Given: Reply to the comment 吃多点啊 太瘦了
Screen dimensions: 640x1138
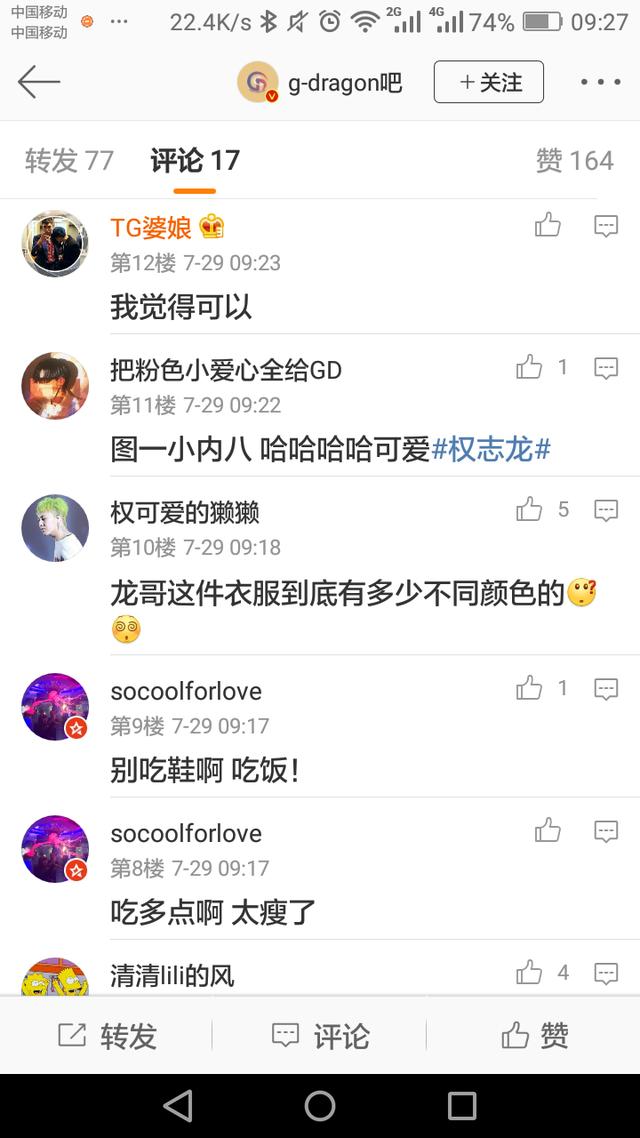Looking at the screenshot, I should [606, 830].
